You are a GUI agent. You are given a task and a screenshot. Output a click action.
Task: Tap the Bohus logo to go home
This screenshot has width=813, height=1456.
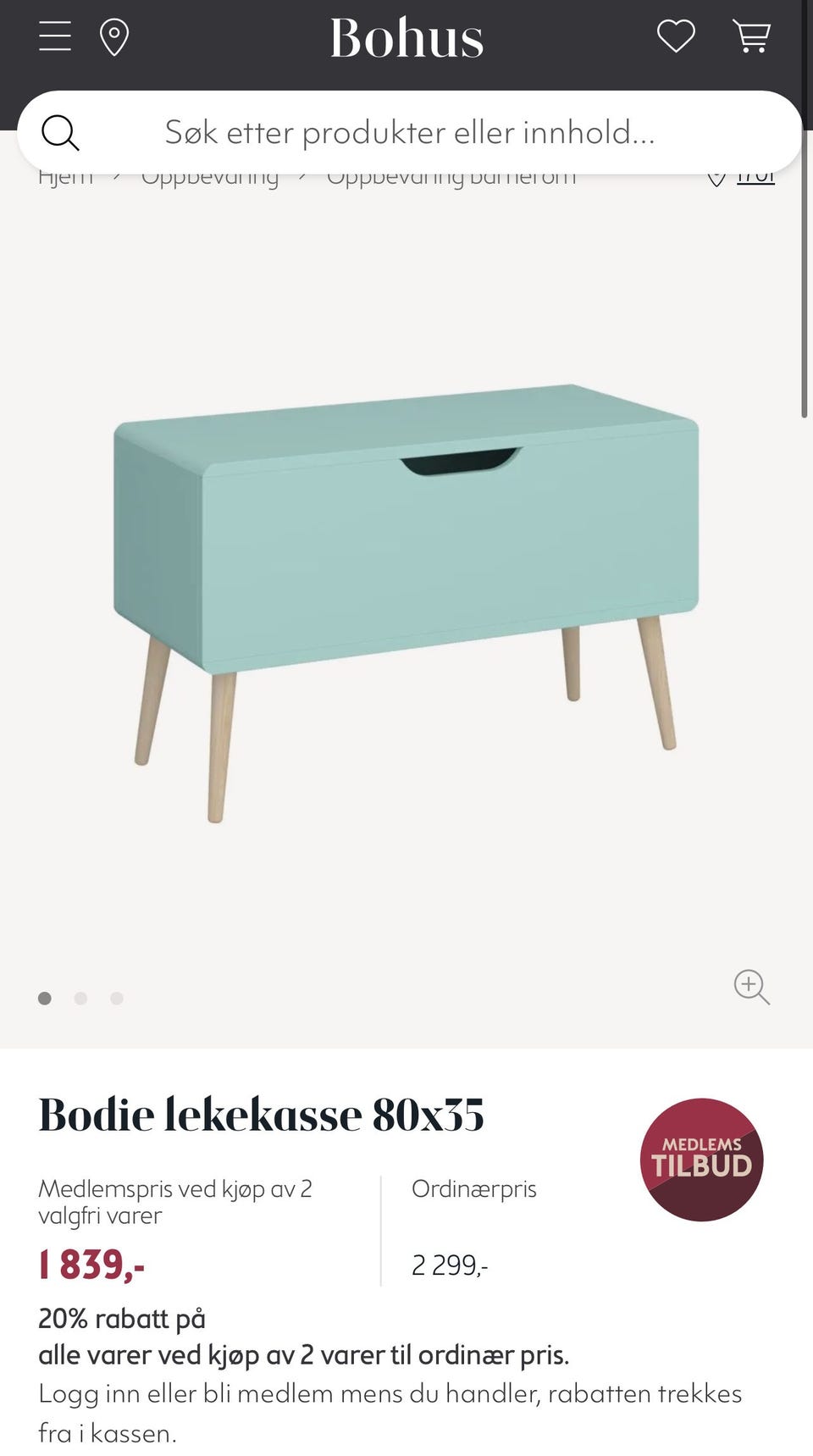pyautogui.click(x=406, y=38)
